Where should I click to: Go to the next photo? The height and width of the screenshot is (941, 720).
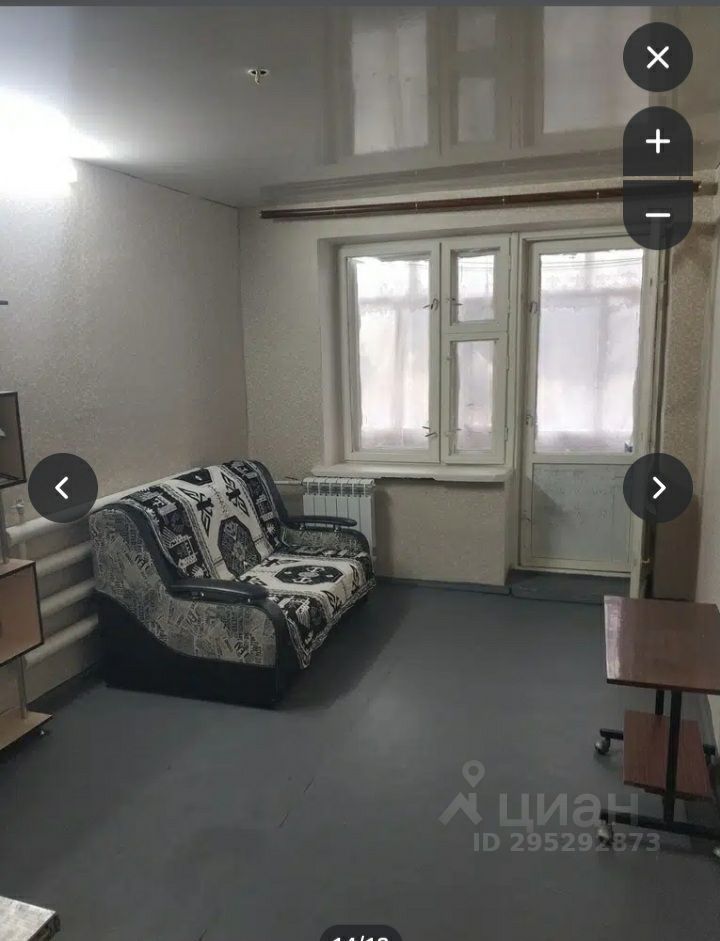(x=657, y=488)
